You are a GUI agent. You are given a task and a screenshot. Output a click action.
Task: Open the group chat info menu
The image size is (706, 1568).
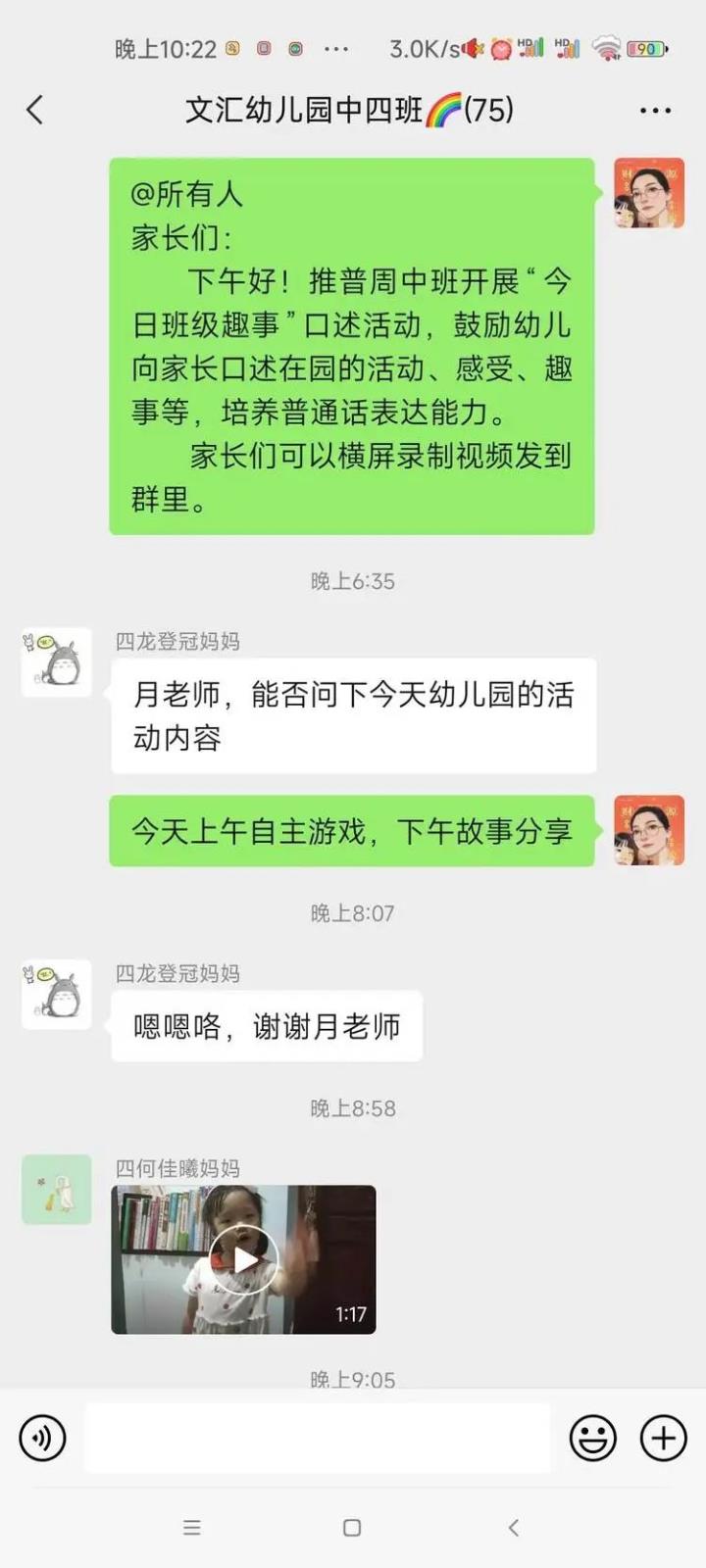pos(655,111)
